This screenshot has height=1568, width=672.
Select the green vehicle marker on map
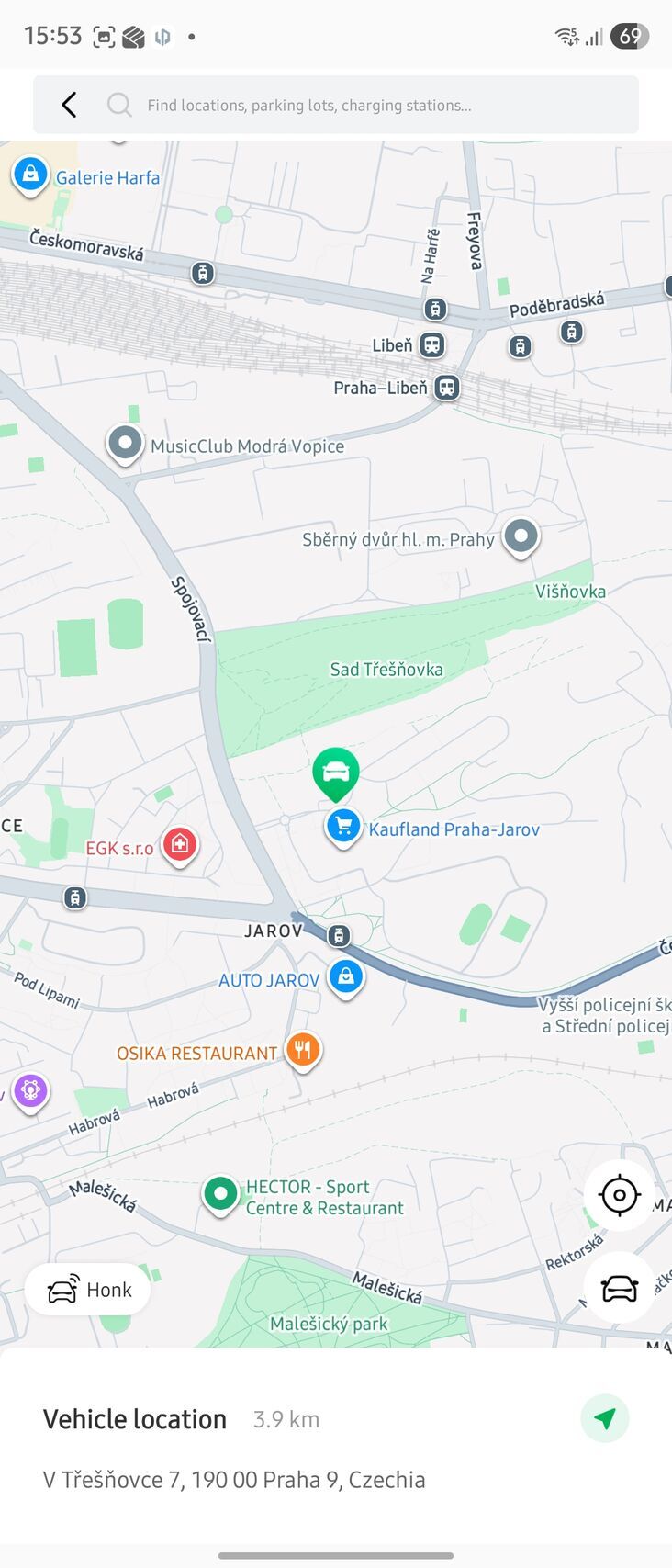pos(335,772)
